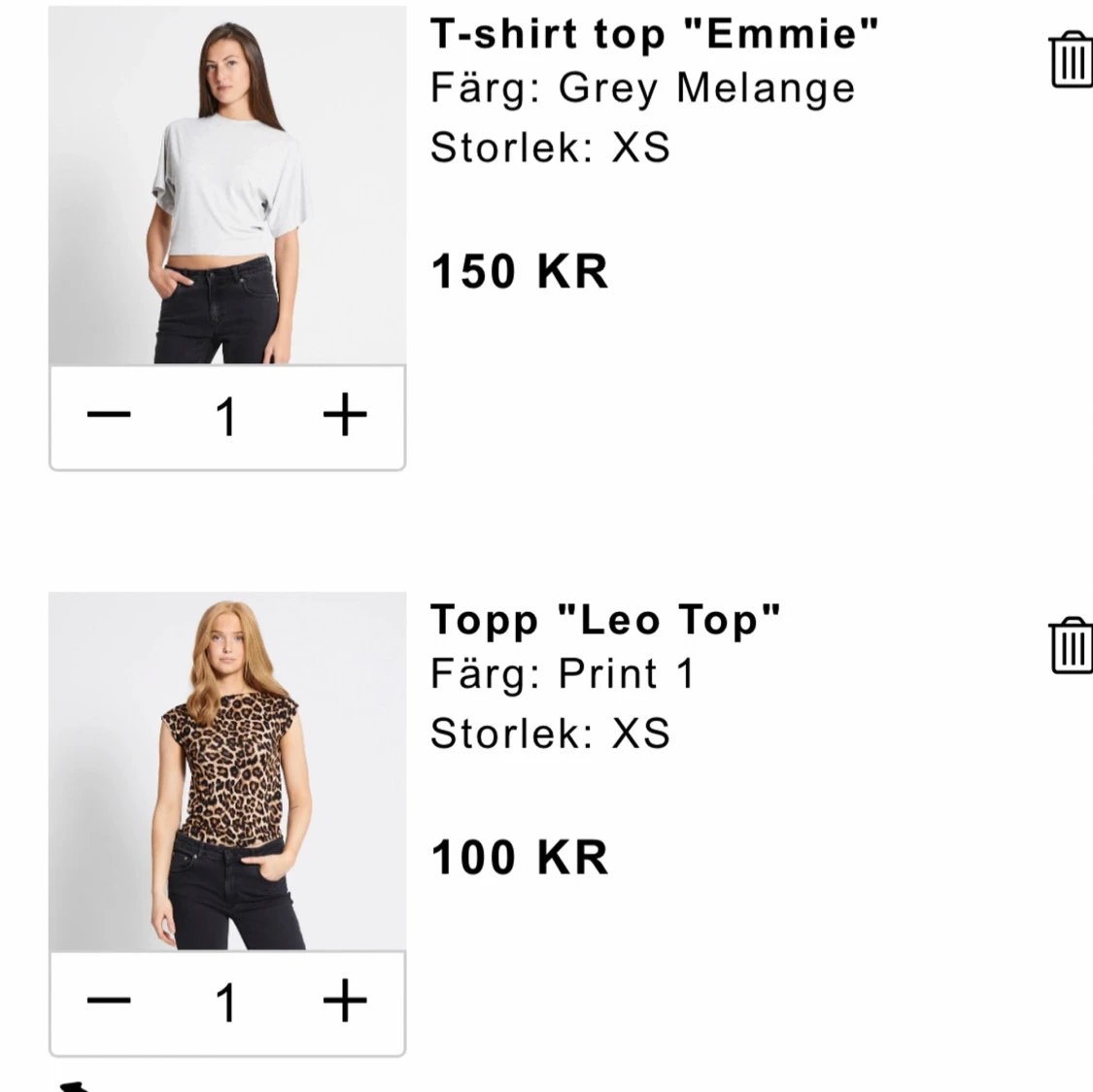1093x1092 pixels.
Task: Open the T-shirt top "Emmie" product image
Action: tap(227, 187)
